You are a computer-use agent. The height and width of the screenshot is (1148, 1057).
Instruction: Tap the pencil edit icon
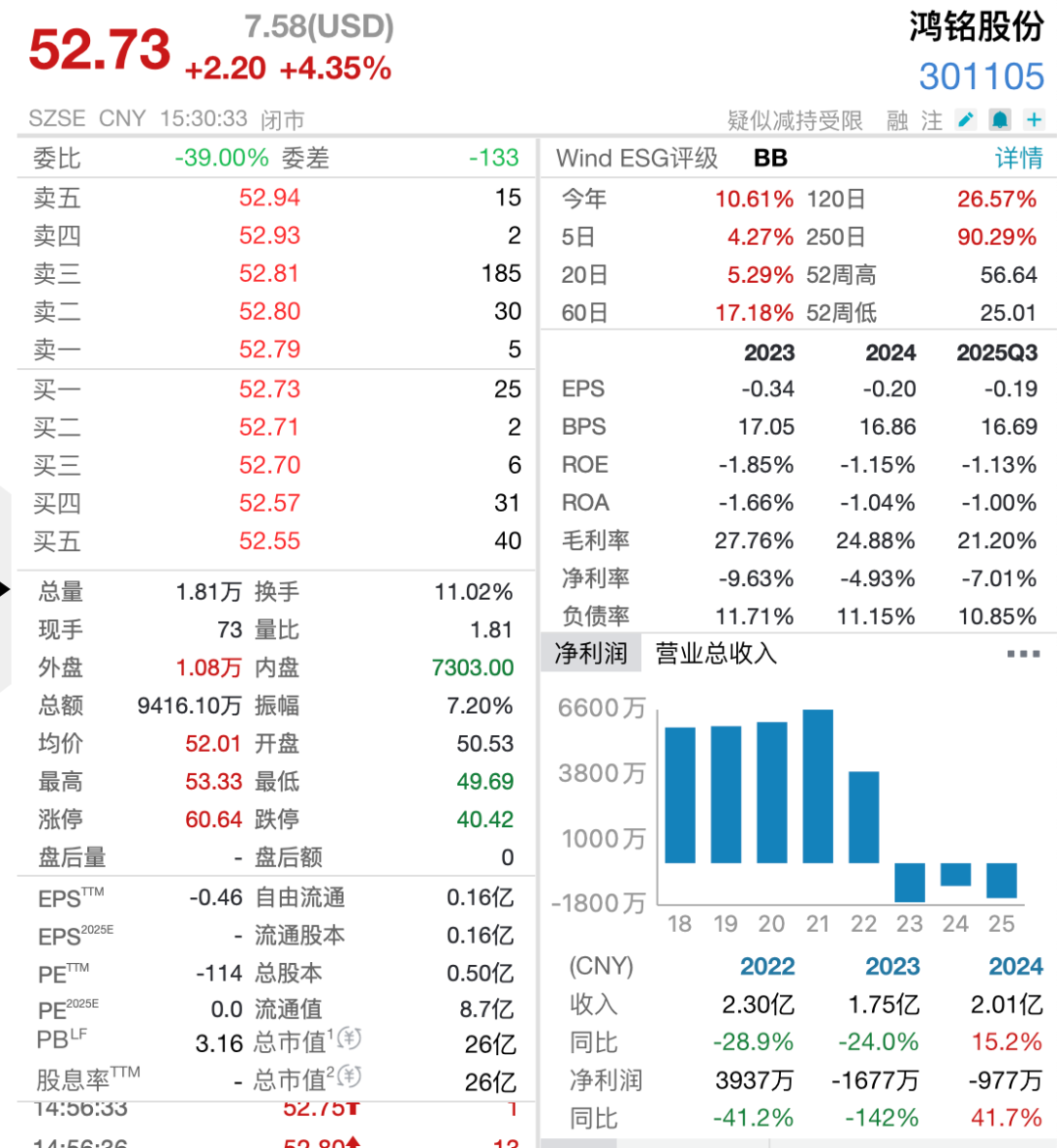[x=966, y=120]
